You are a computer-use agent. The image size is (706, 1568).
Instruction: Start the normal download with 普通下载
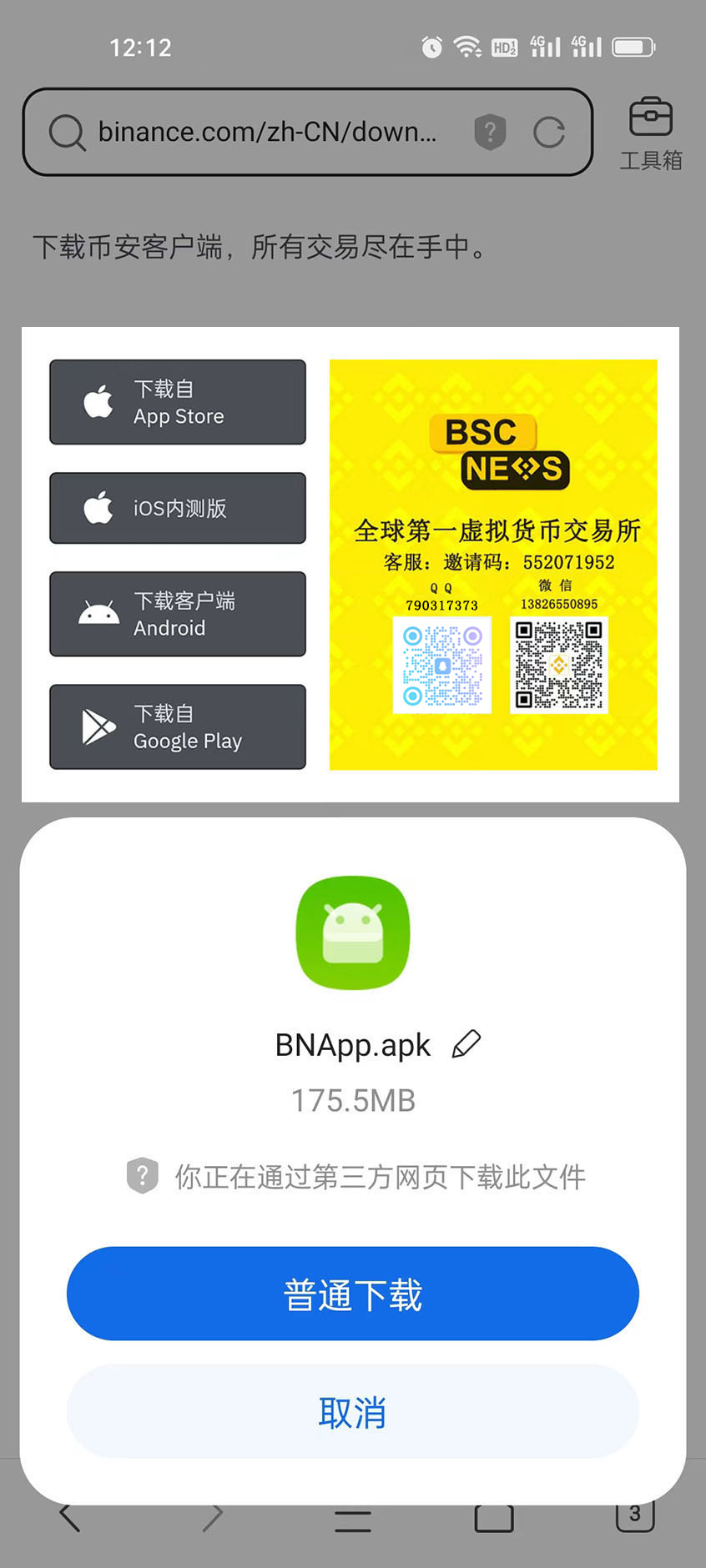352,1294
